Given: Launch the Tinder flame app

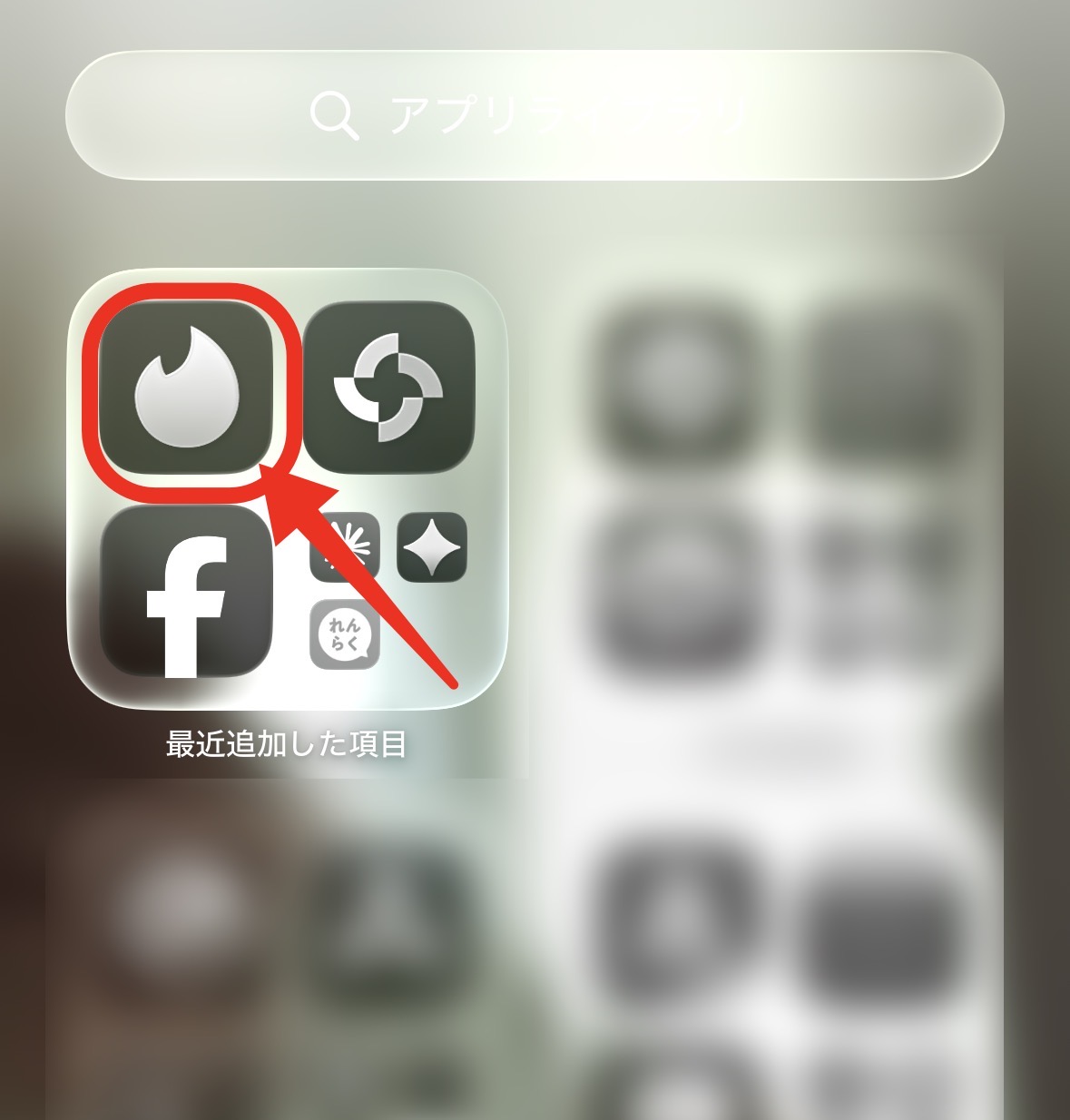Looking at the screenshot, I should pos(186,388).
